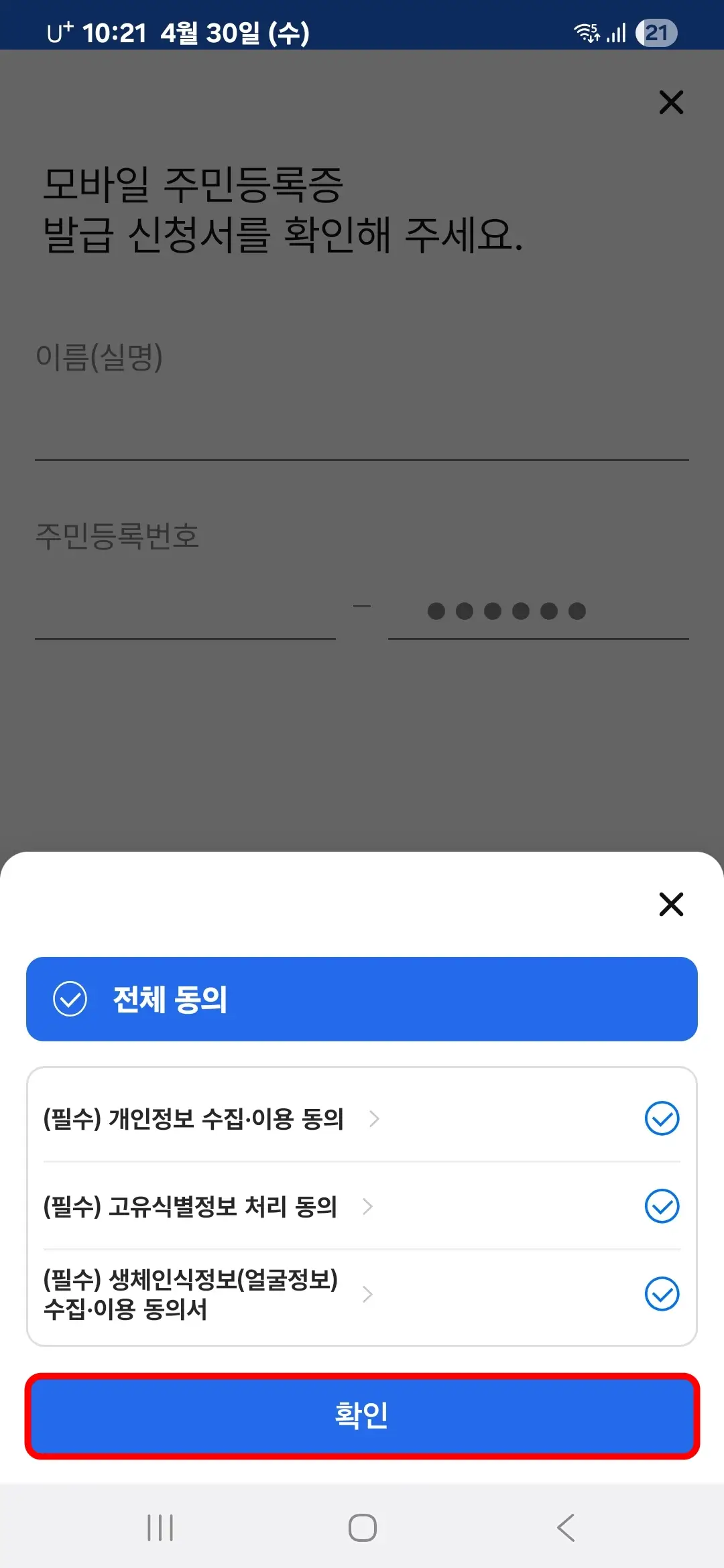This screenshot has height=1568, width=724.
Task: Toggle the 전체 동의 agree-all control
Action: click(362, 1000)
